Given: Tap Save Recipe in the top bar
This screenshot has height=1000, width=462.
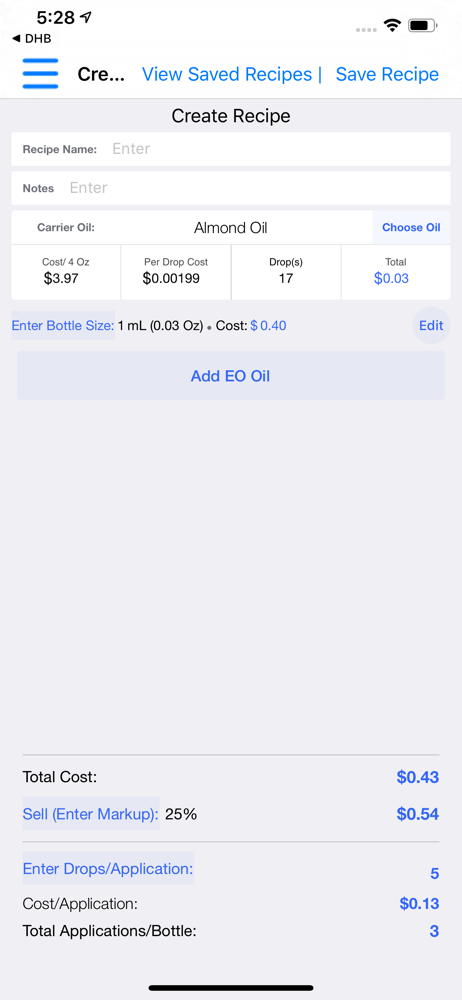Looking at the screenshot, I should [x=387, y=75].
